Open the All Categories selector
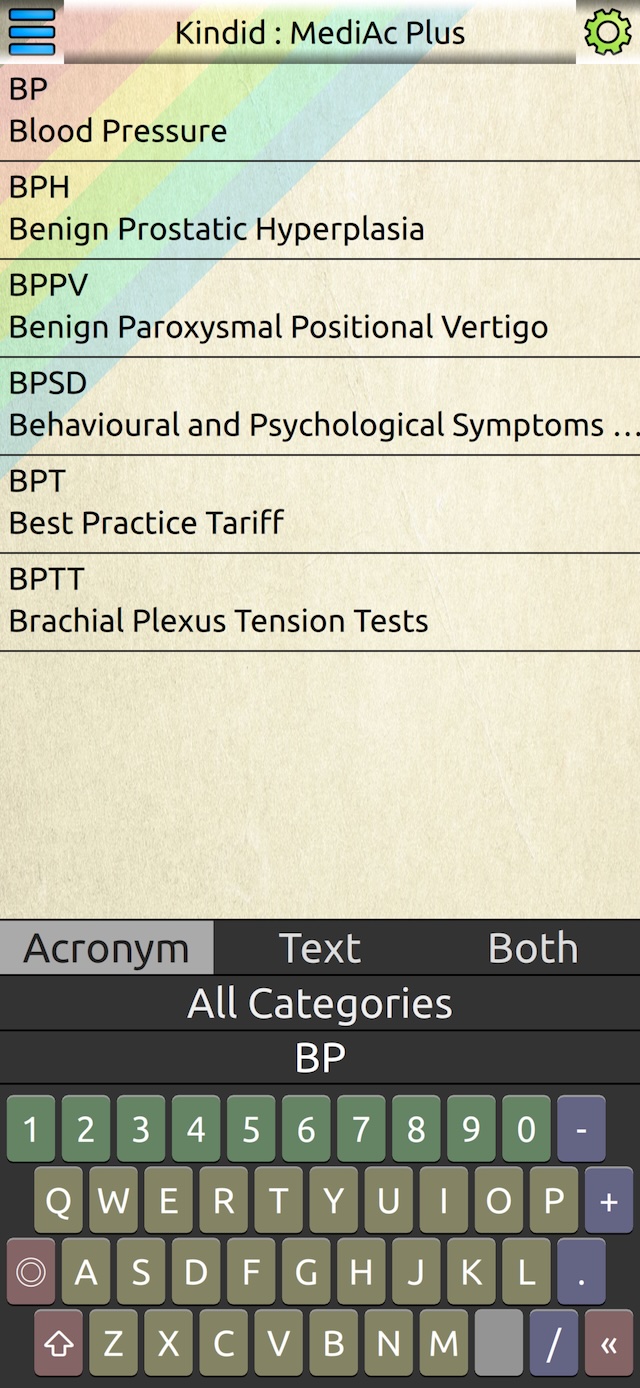Image resolution: width=640 pixels, height=1388 pixels. tap(320, 1003)
